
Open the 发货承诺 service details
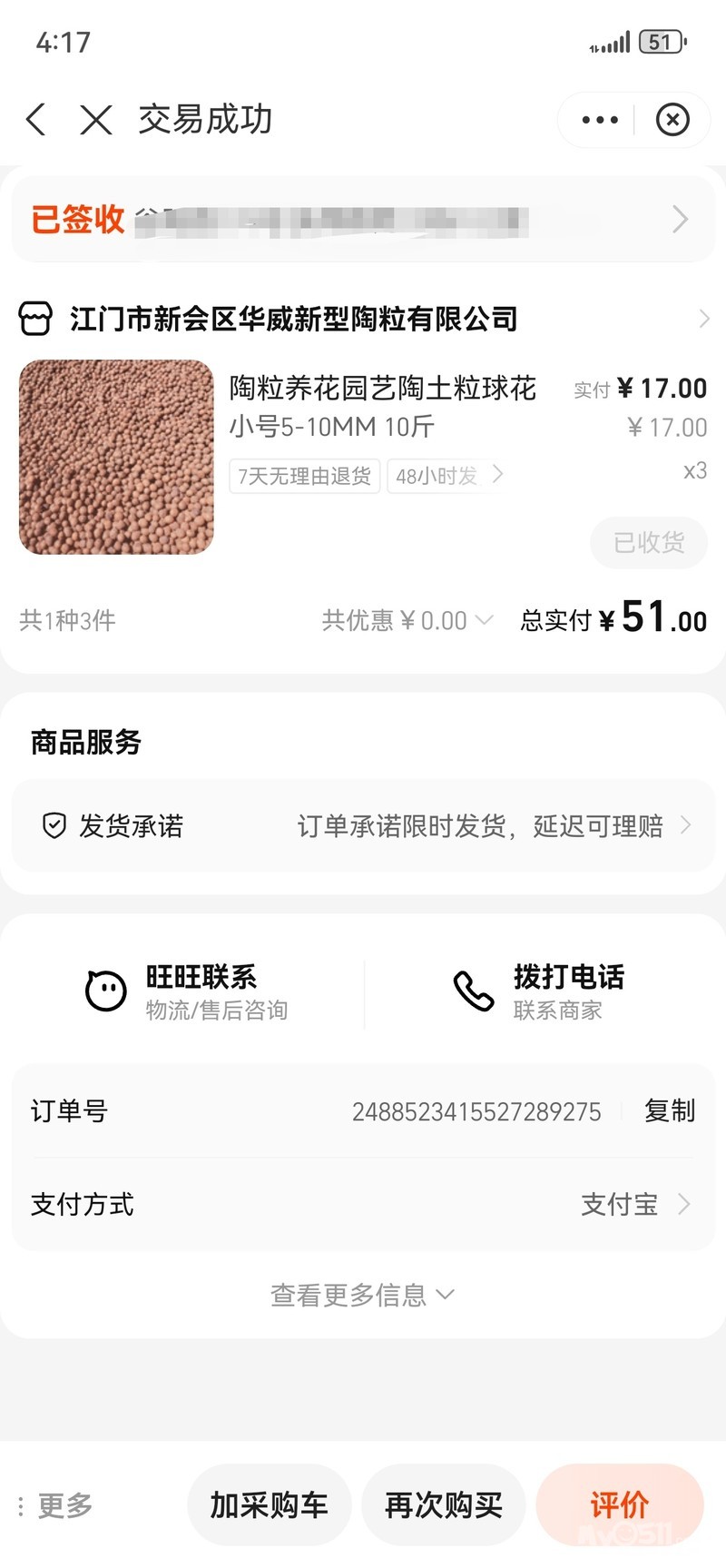tap(363, 826)
